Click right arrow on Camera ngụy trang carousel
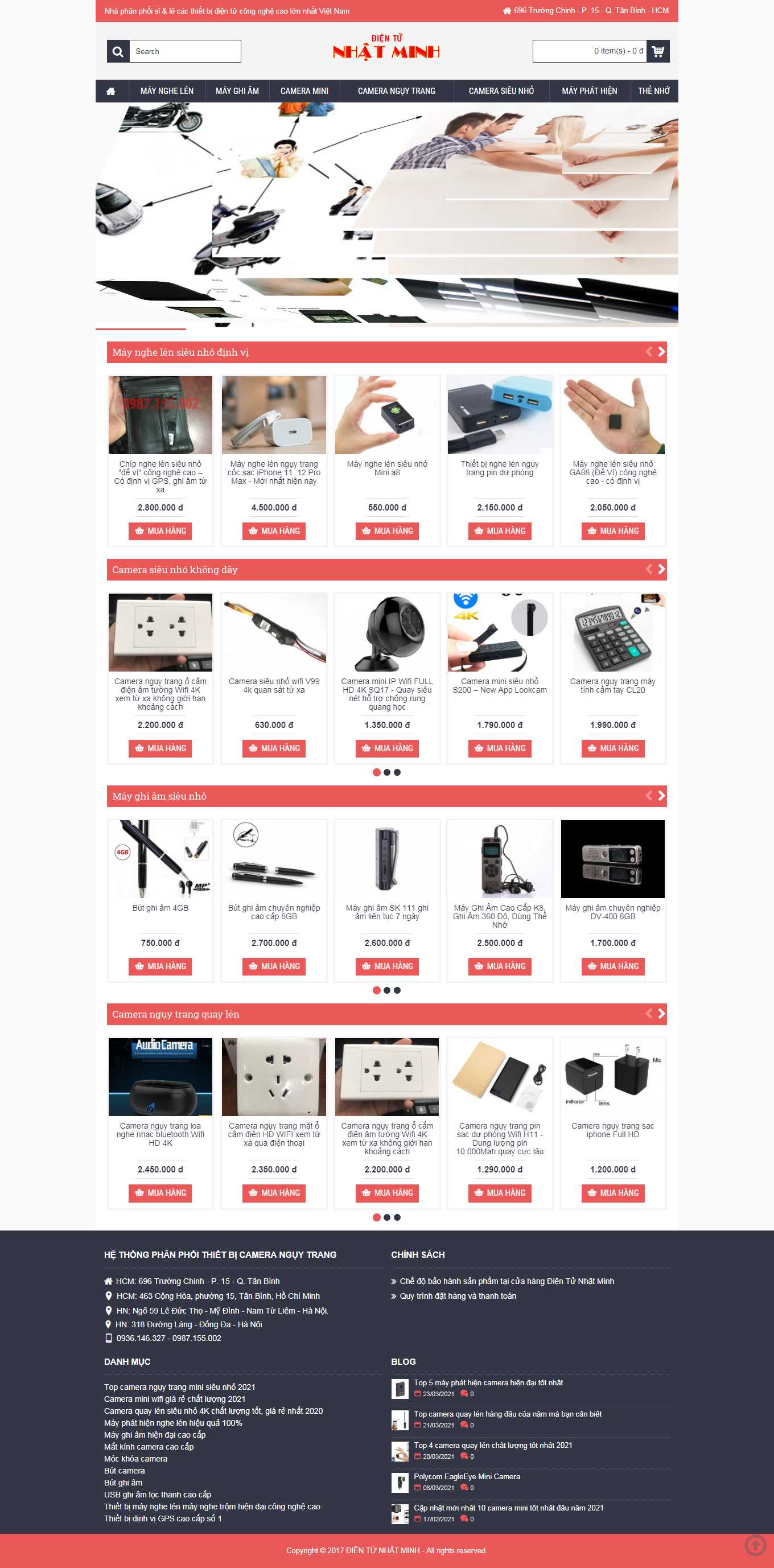Viewport: 774px width, 1568px height. [x=661, y=1014]
